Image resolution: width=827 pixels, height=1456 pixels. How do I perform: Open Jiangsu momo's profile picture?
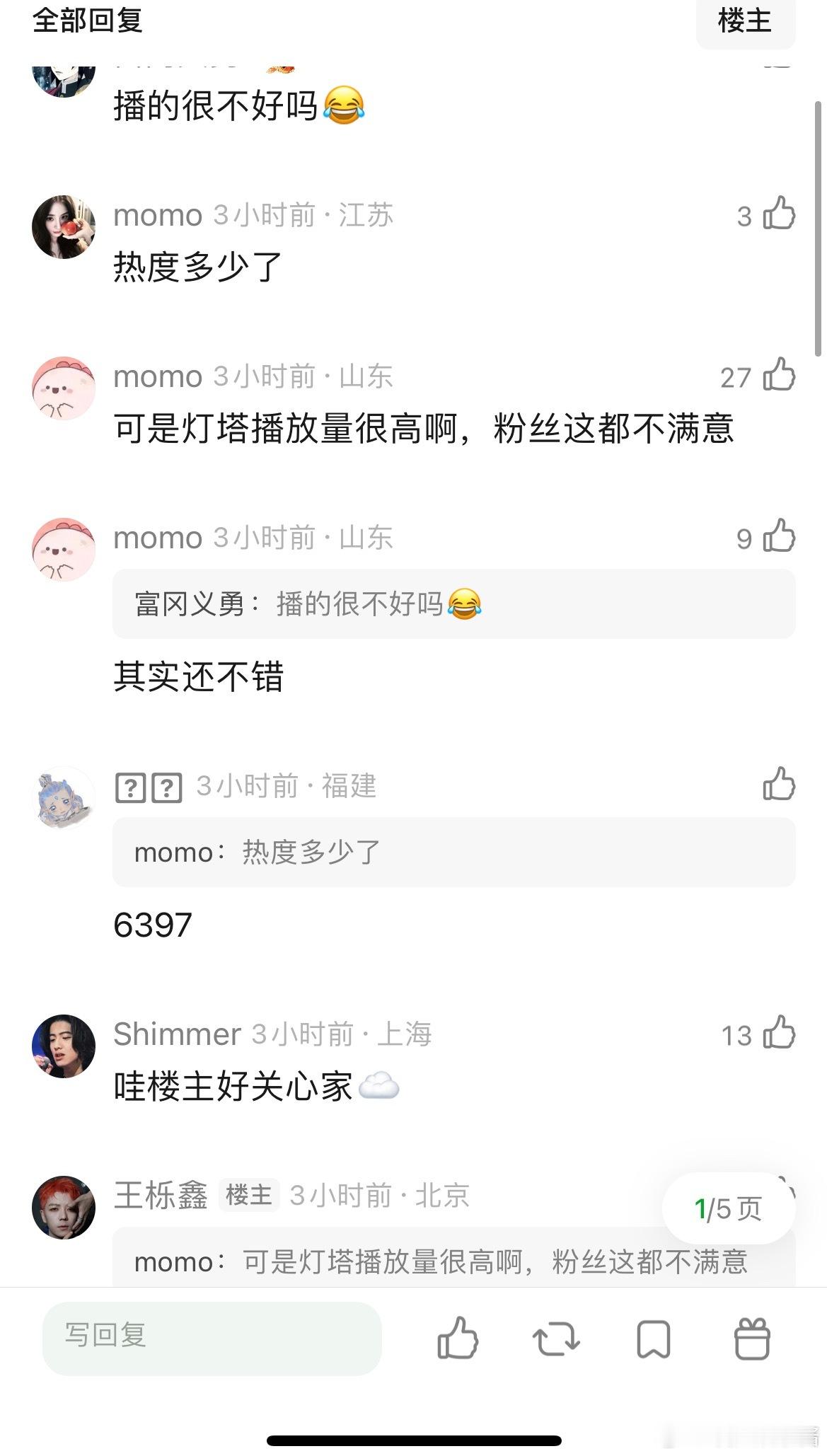pos(64,227)
